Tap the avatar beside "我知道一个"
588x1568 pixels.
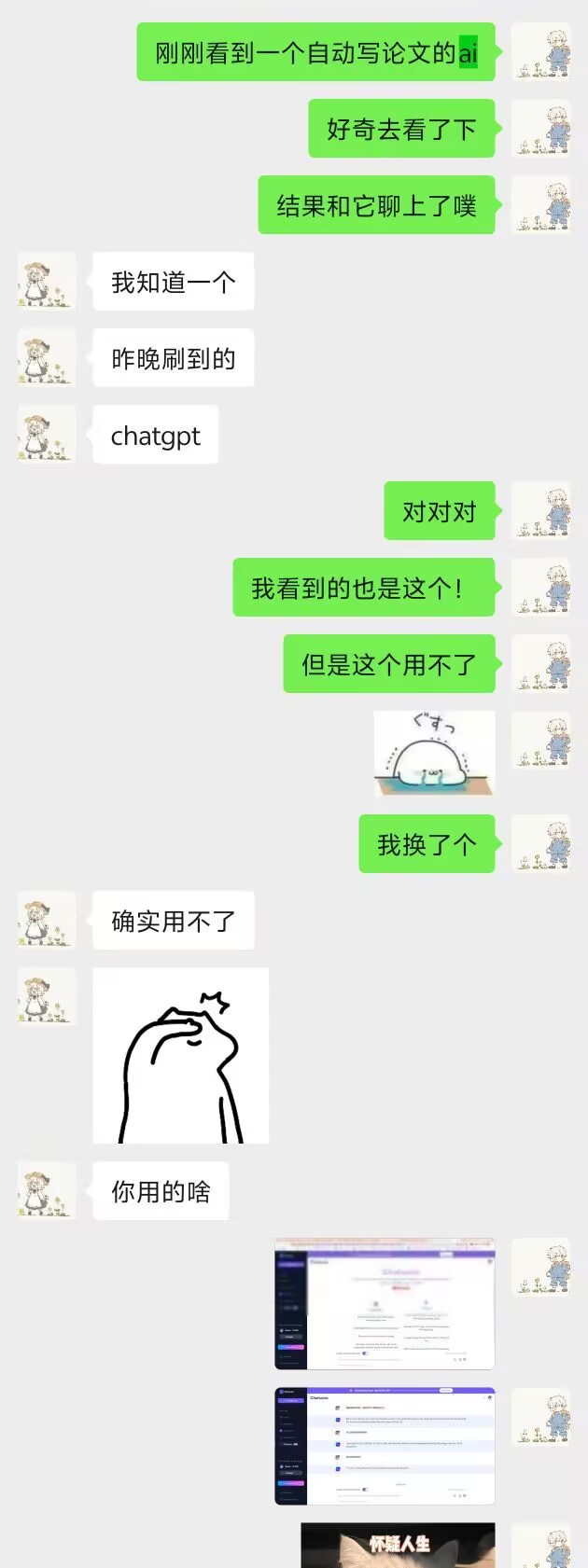tap(47, 281)
